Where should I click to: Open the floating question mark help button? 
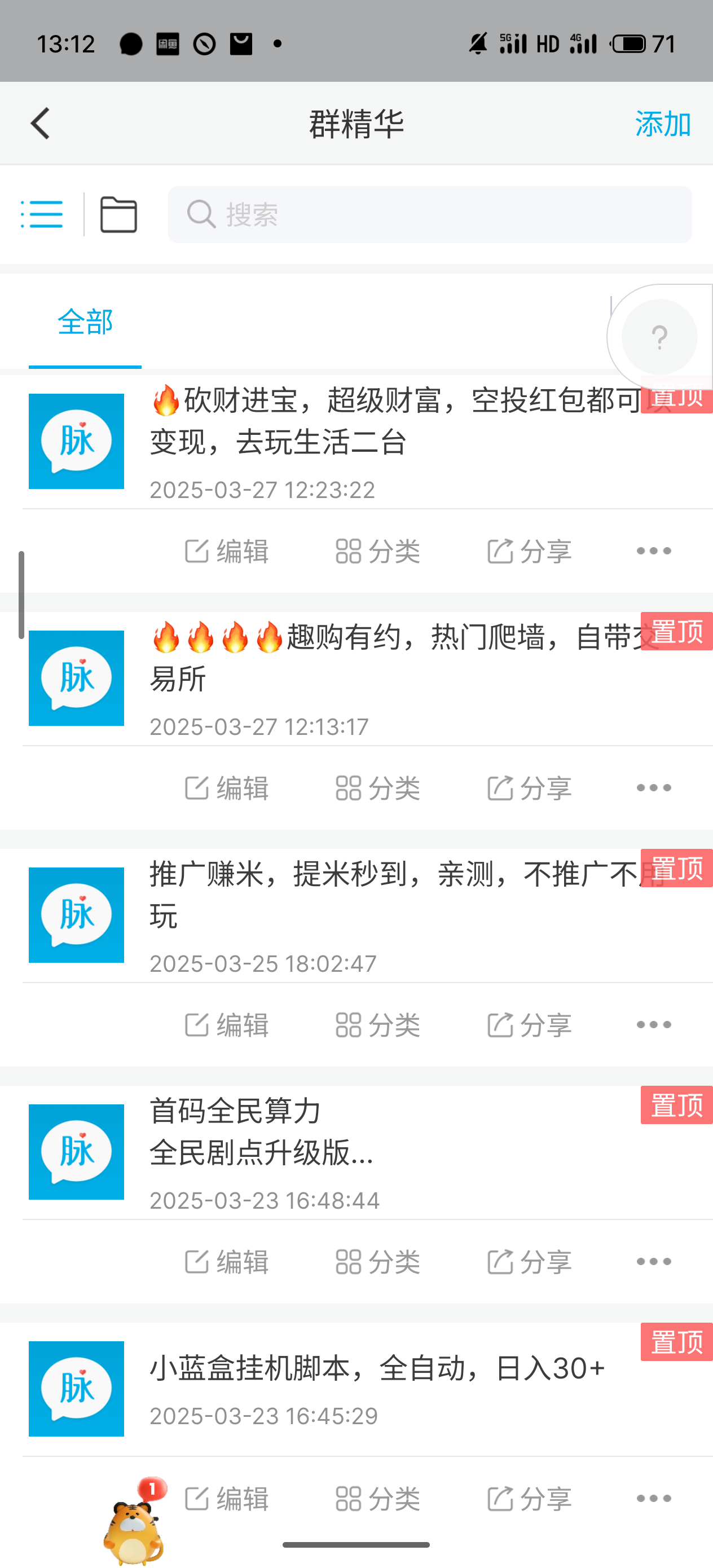[659, 337]
